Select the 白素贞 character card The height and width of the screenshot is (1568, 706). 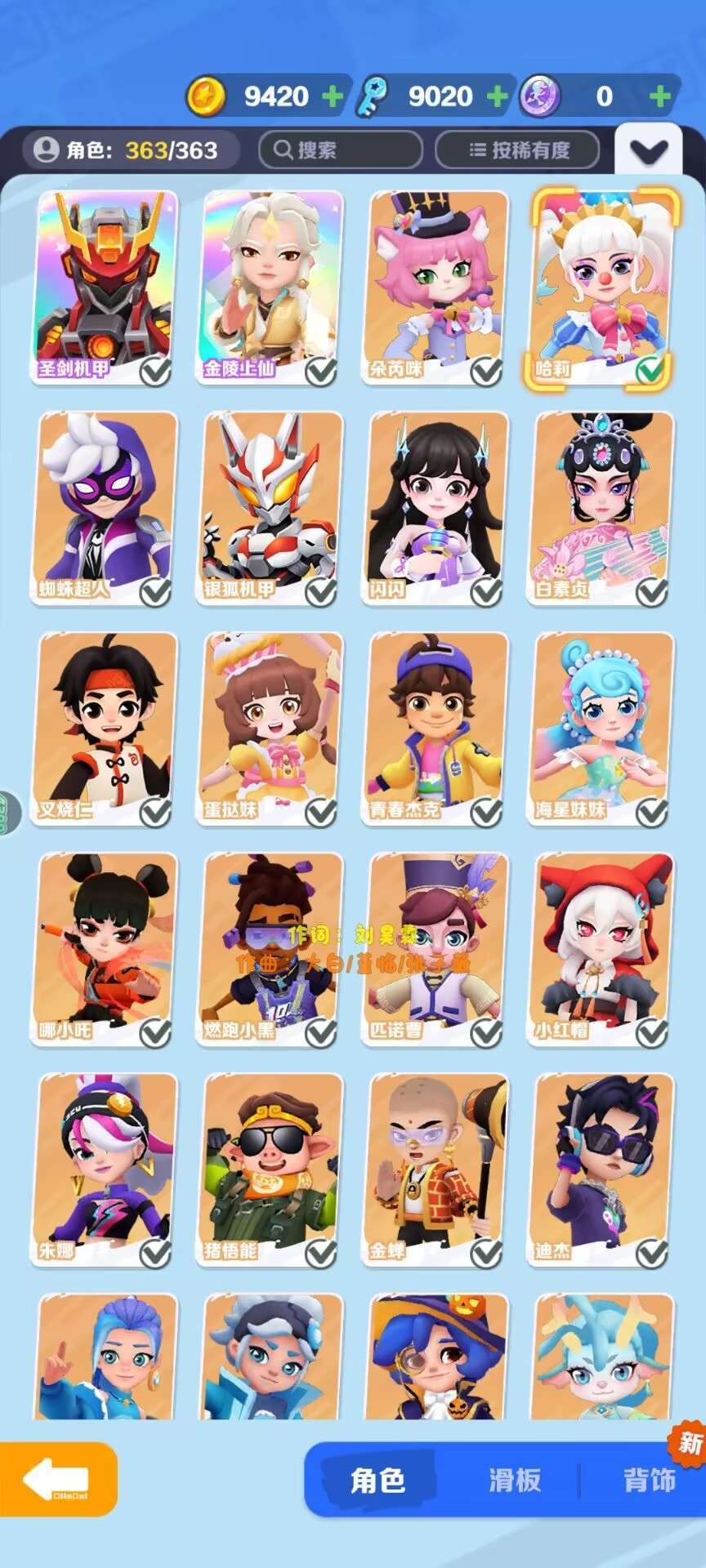click(x=603, y=508)
